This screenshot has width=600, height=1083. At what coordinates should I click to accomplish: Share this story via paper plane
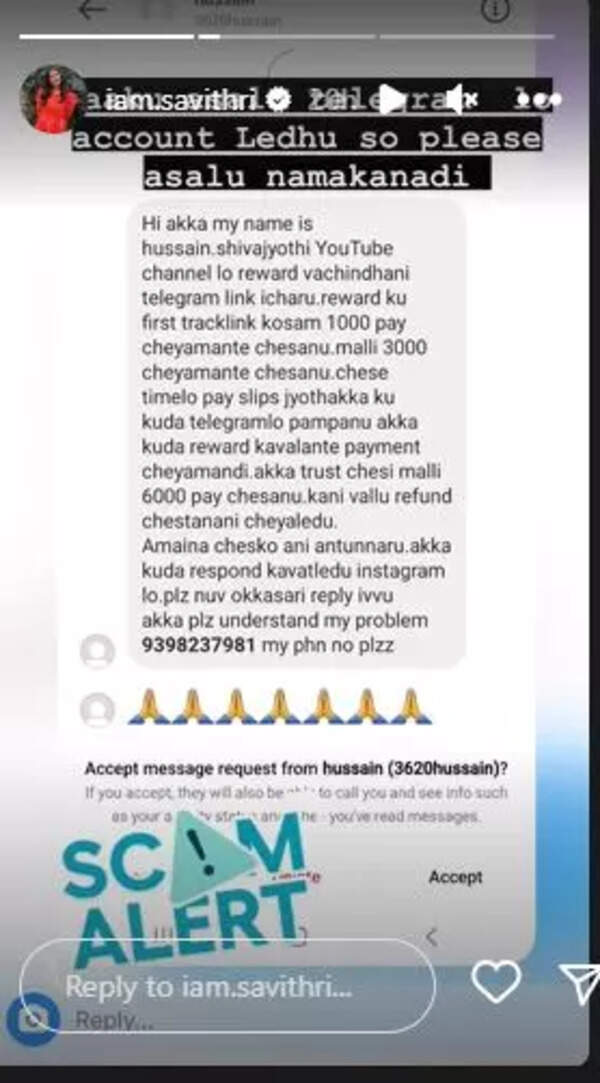tap(578, 985)
